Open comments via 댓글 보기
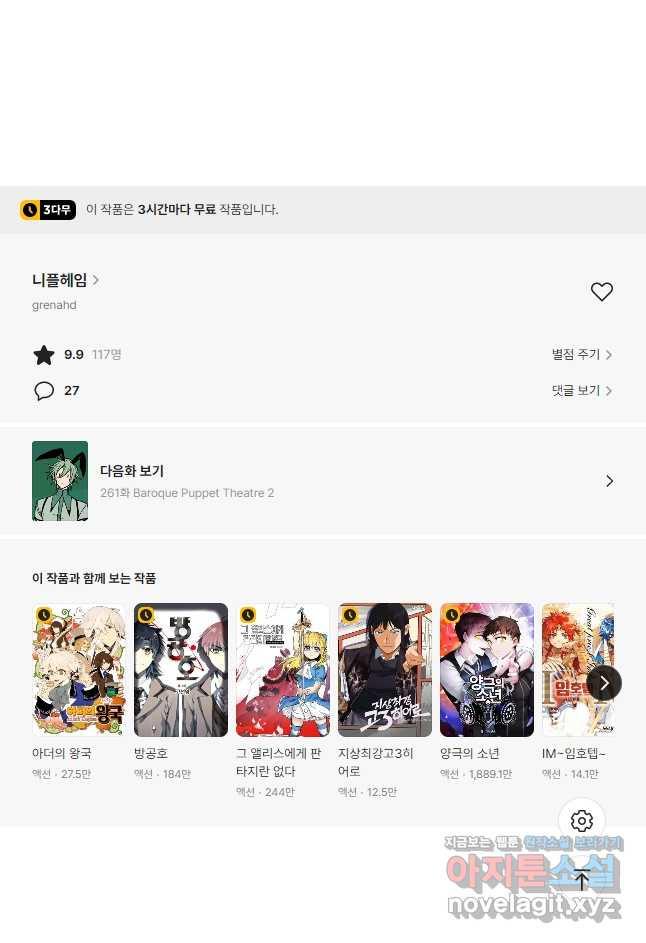 pos(581,391)
